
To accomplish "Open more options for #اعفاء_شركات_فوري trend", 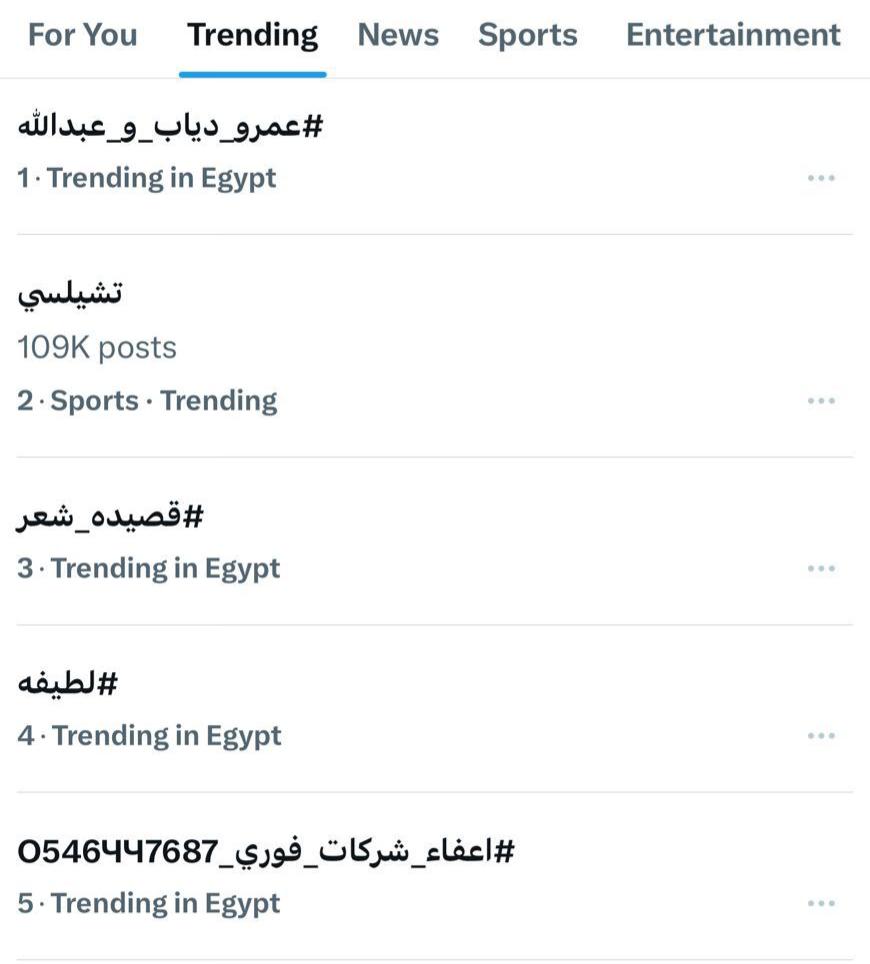I will coord(820,904).
